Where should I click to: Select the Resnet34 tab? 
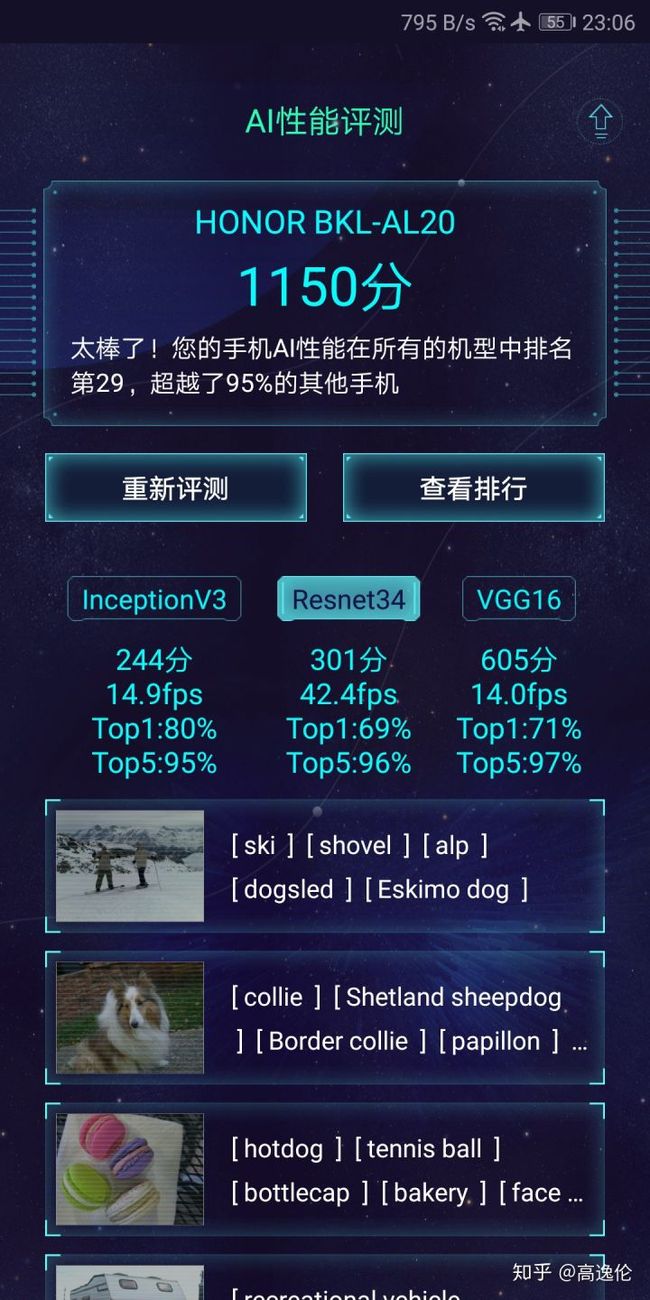[348, 599]
